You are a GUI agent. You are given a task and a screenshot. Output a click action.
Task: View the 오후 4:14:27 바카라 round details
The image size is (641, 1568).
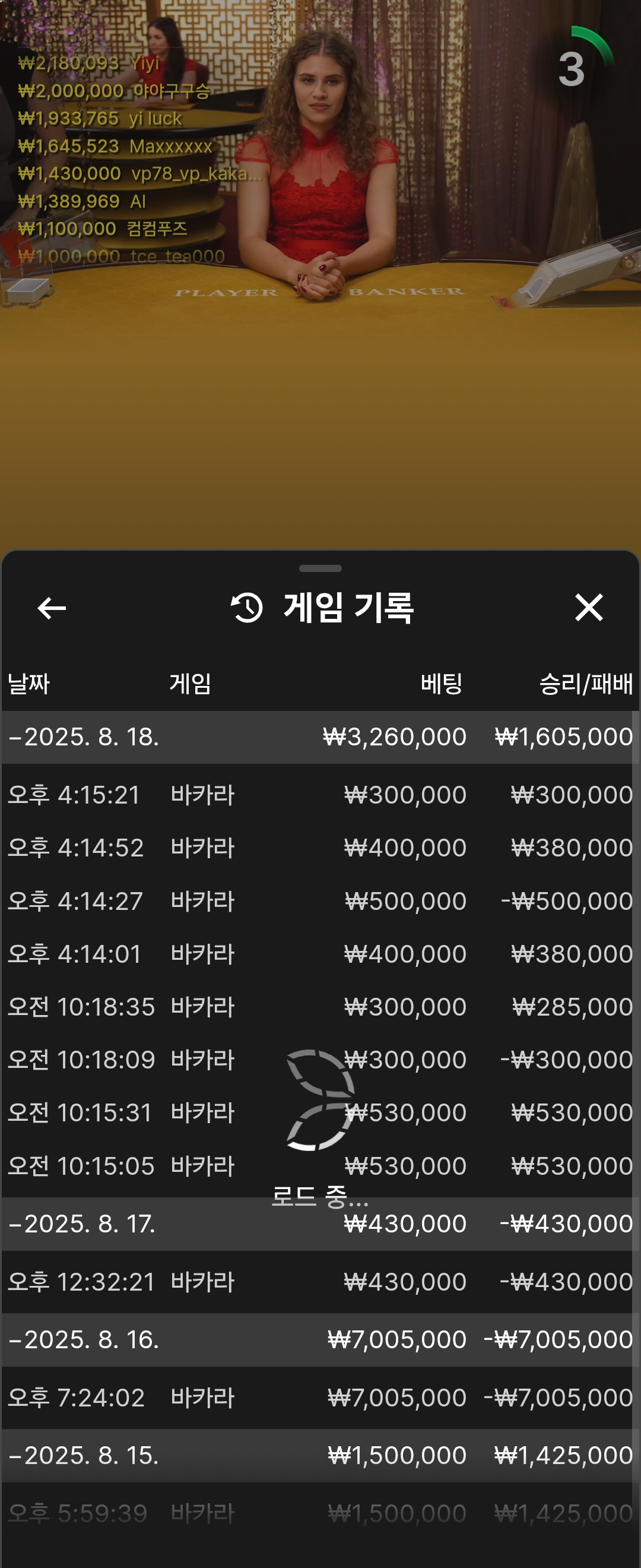click(x=320, y=901)
